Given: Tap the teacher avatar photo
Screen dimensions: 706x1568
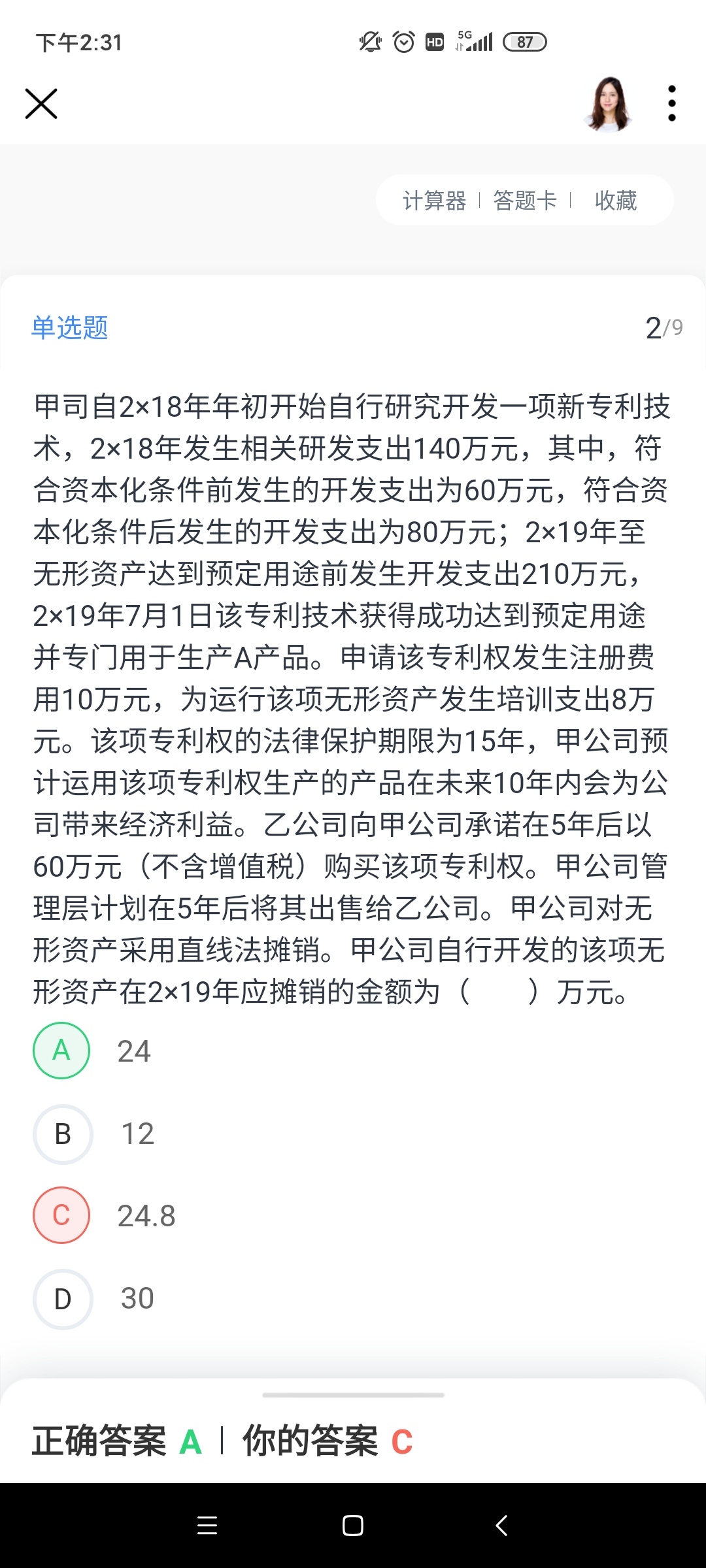Looking at the screenshot, I should pos(609,104).
